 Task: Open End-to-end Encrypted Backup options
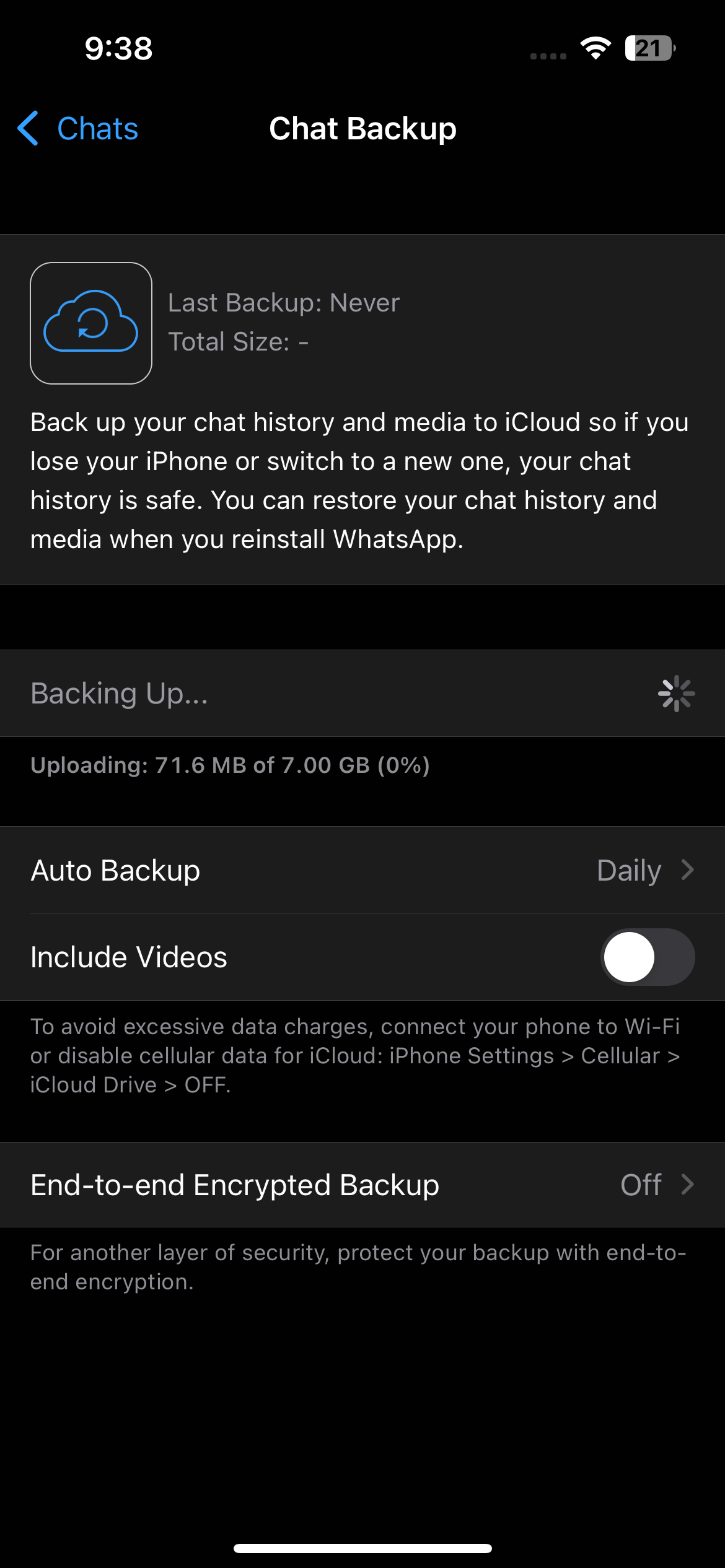362,1185
